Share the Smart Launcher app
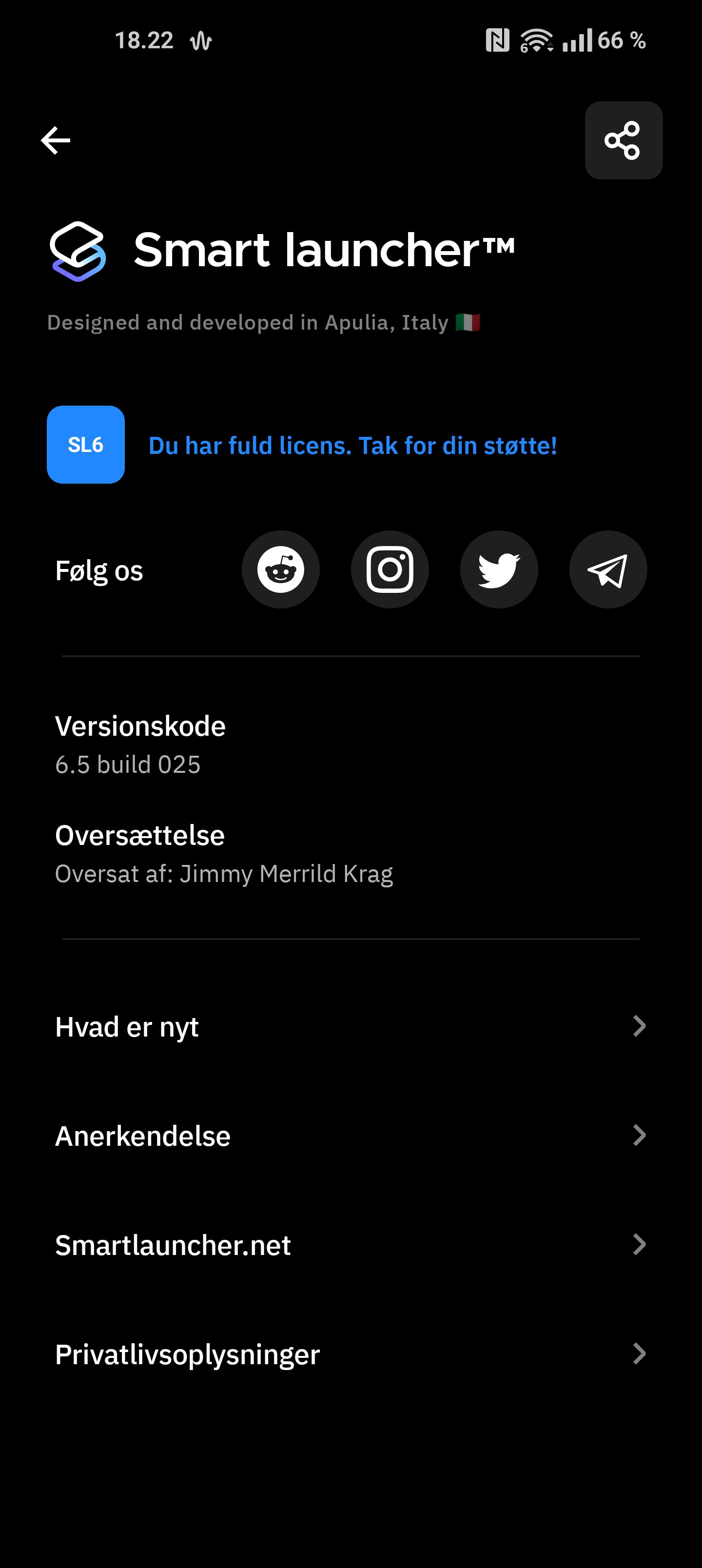 pos(623,140)
